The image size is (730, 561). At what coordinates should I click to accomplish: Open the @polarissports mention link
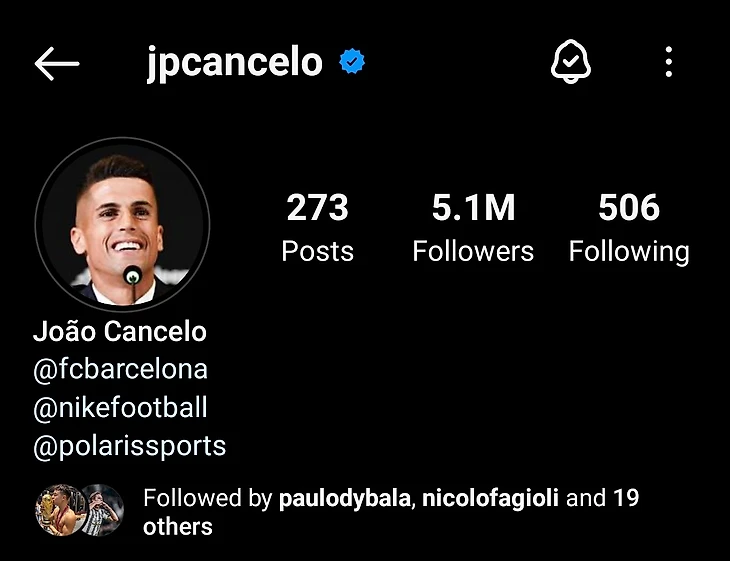coord(130,445)
